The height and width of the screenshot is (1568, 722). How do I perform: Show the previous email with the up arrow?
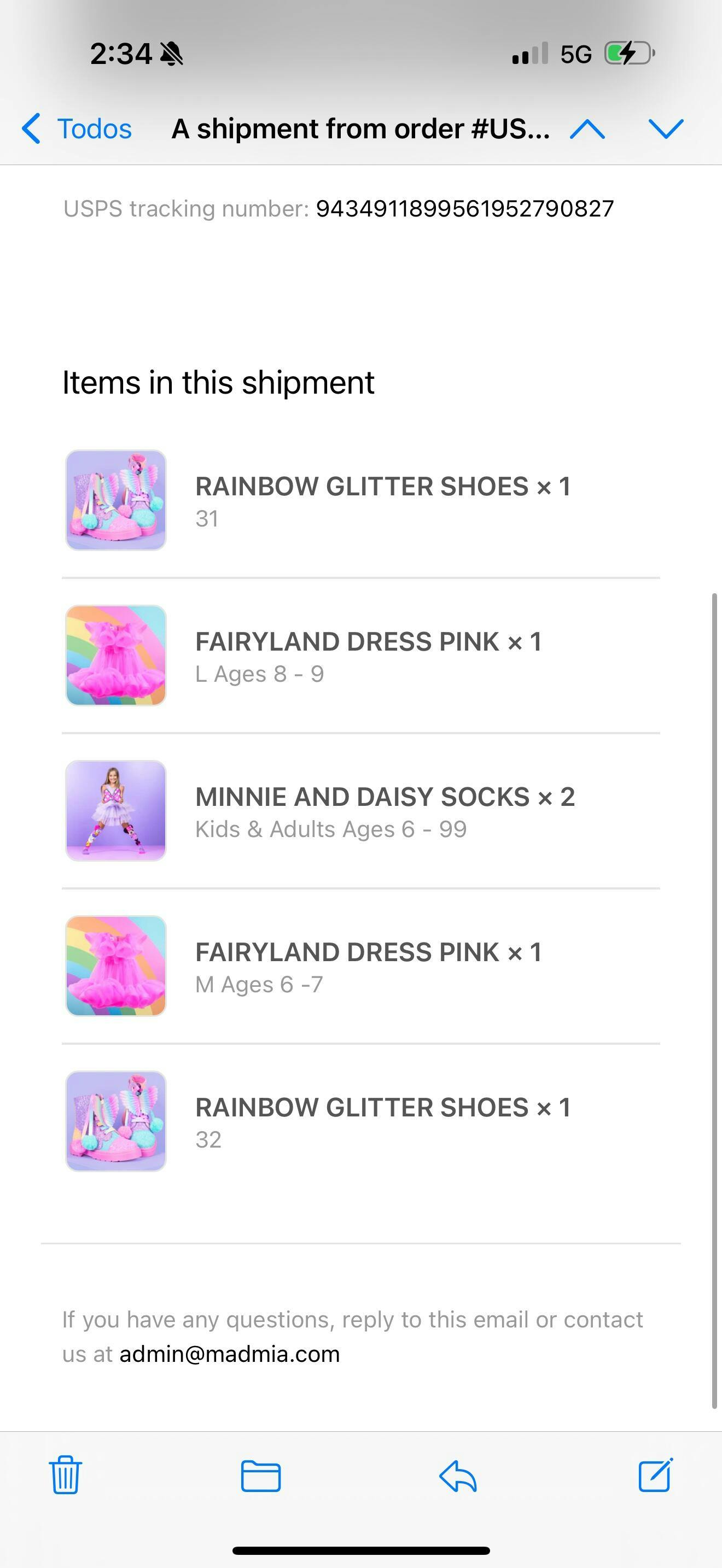tap(587, 129)
